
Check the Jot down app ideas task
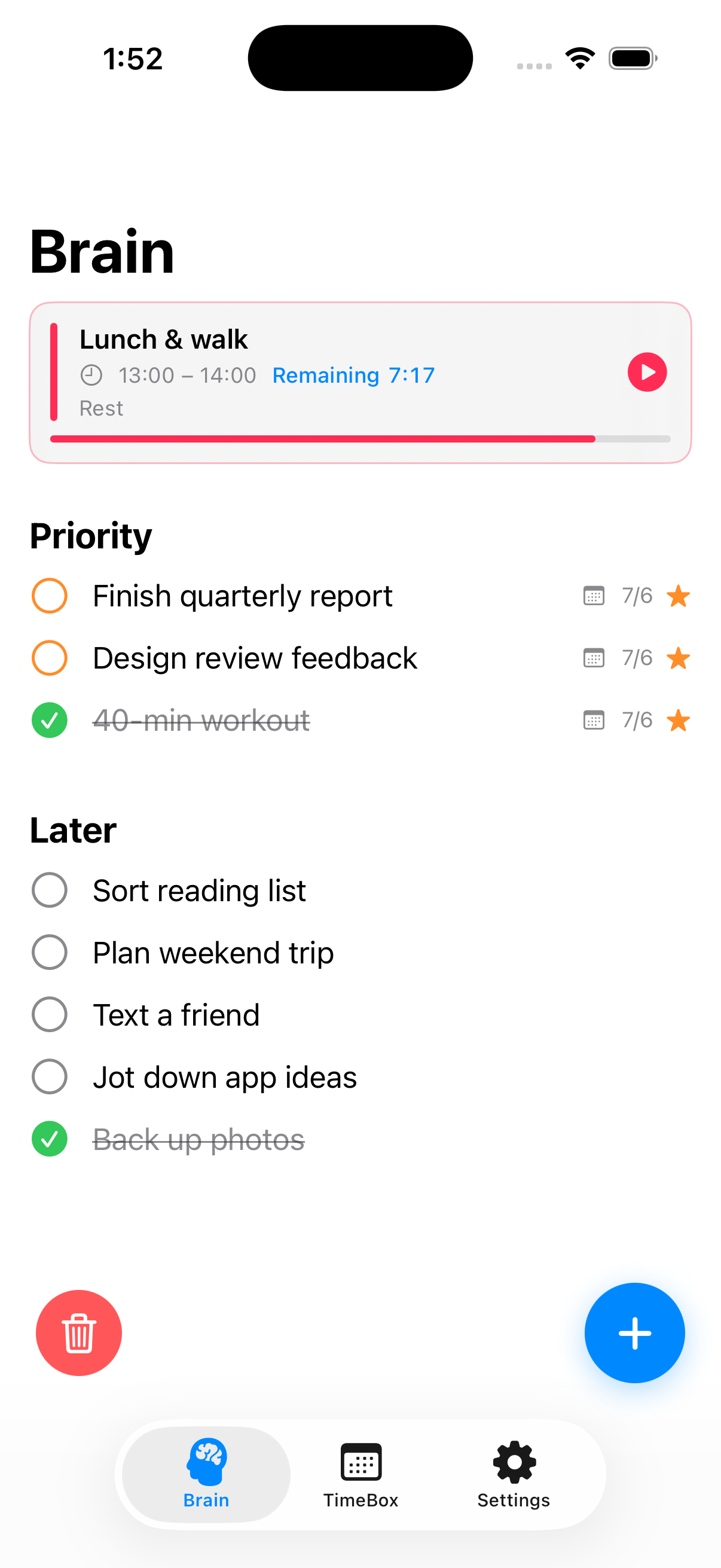[x=49, y=1077]
